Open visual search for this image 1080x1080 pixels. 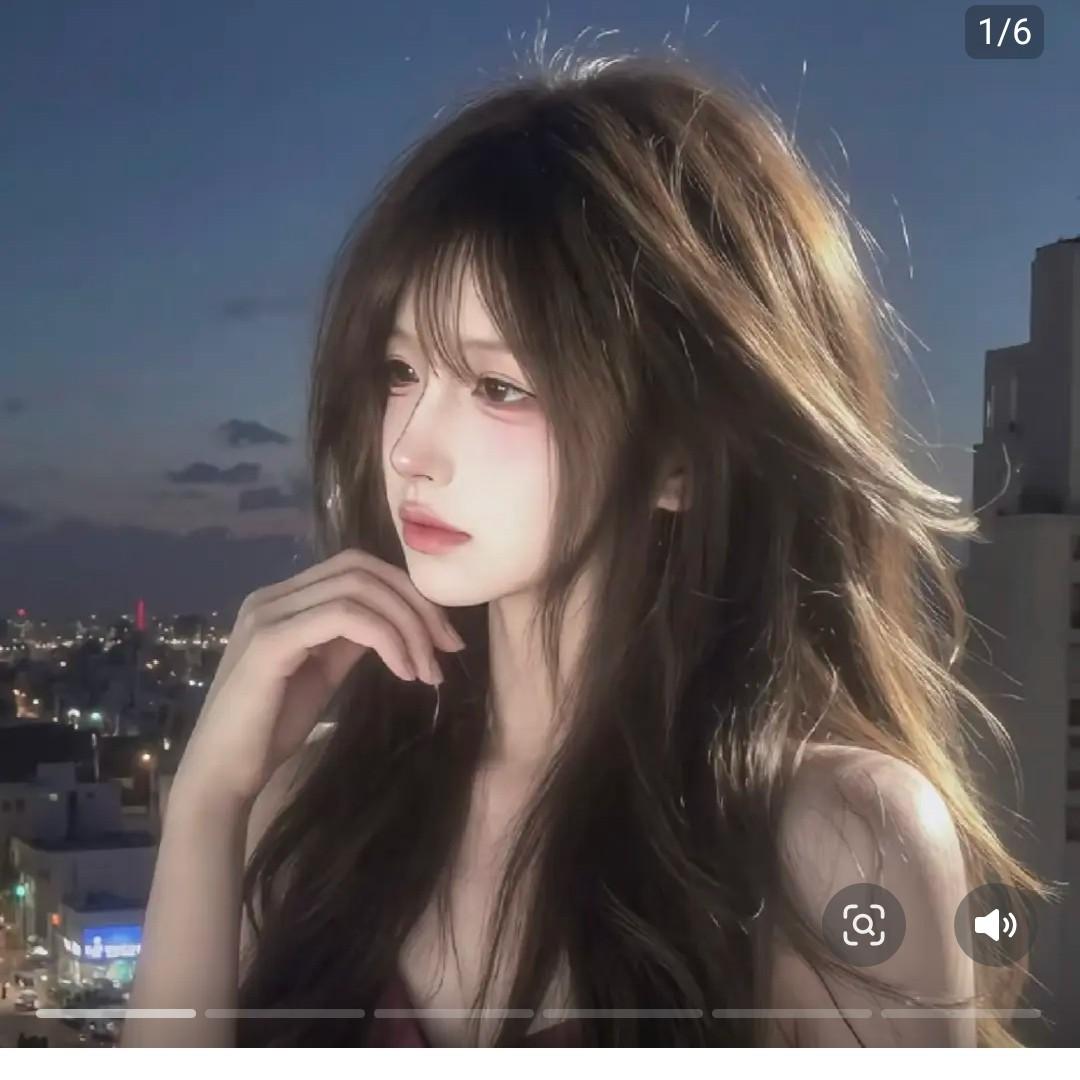pos(864,925)
